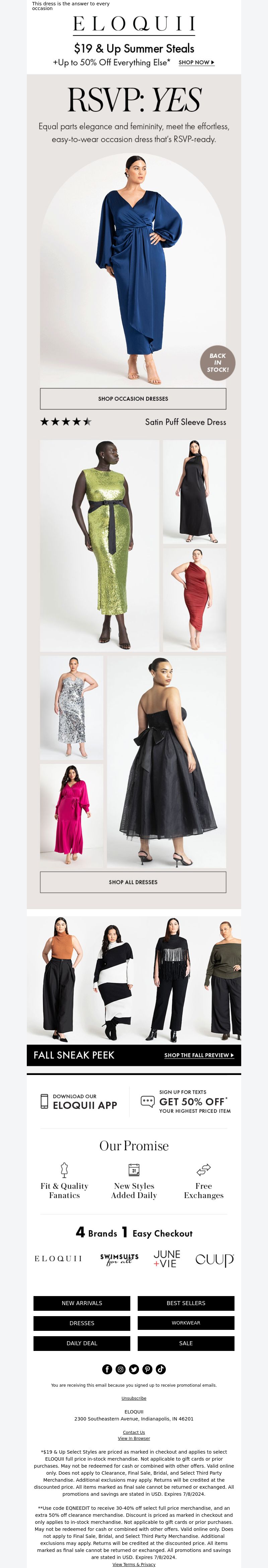Open Shop the Fall Preview link
The height and width of the screenshot is (1568, 268).
pos(199,1055)
